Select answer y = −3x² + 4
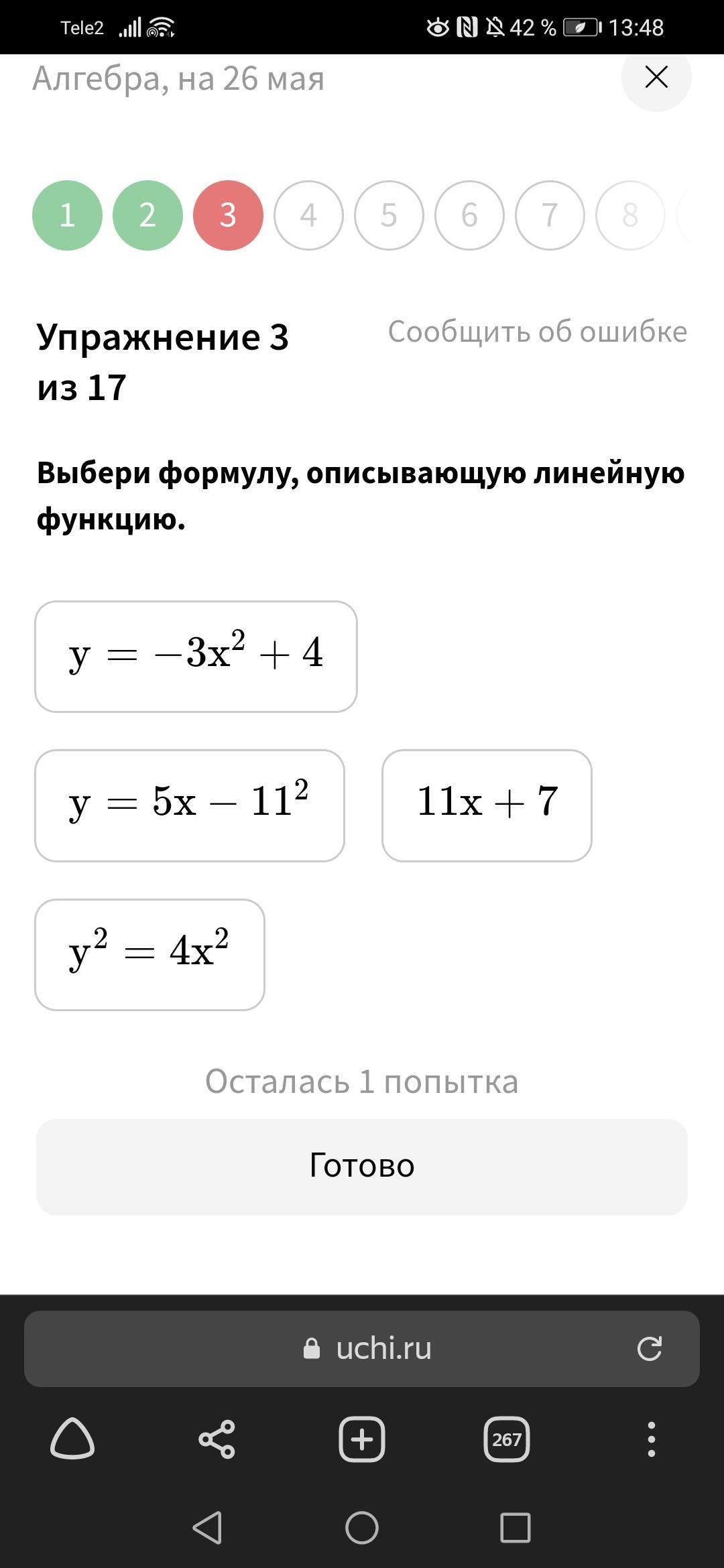 (196, 656)
